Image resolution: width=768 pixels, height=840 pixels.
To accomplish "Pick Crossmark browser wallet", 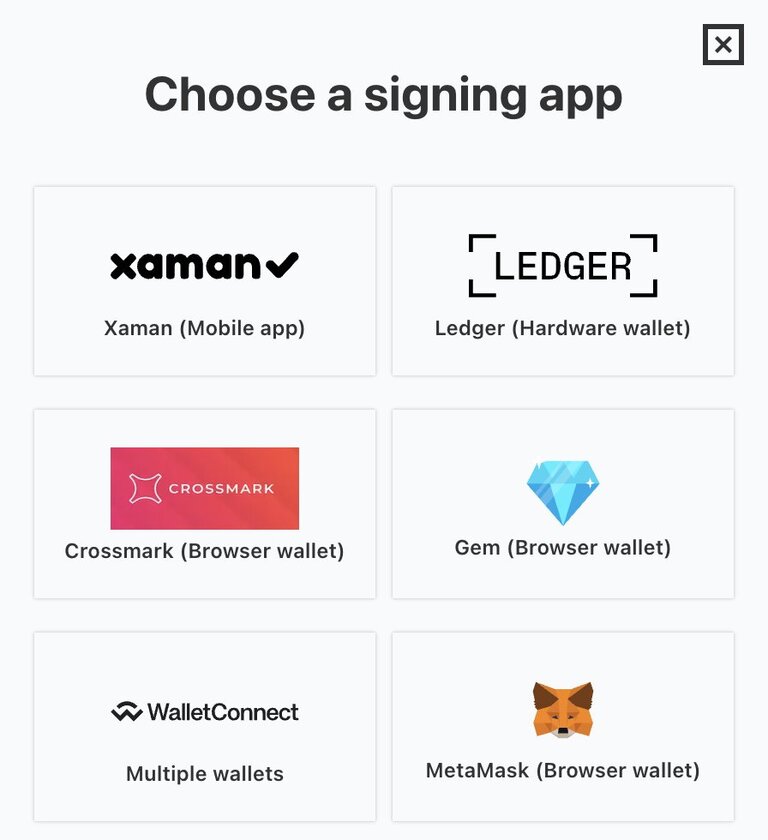I will [x=205, y=504].
